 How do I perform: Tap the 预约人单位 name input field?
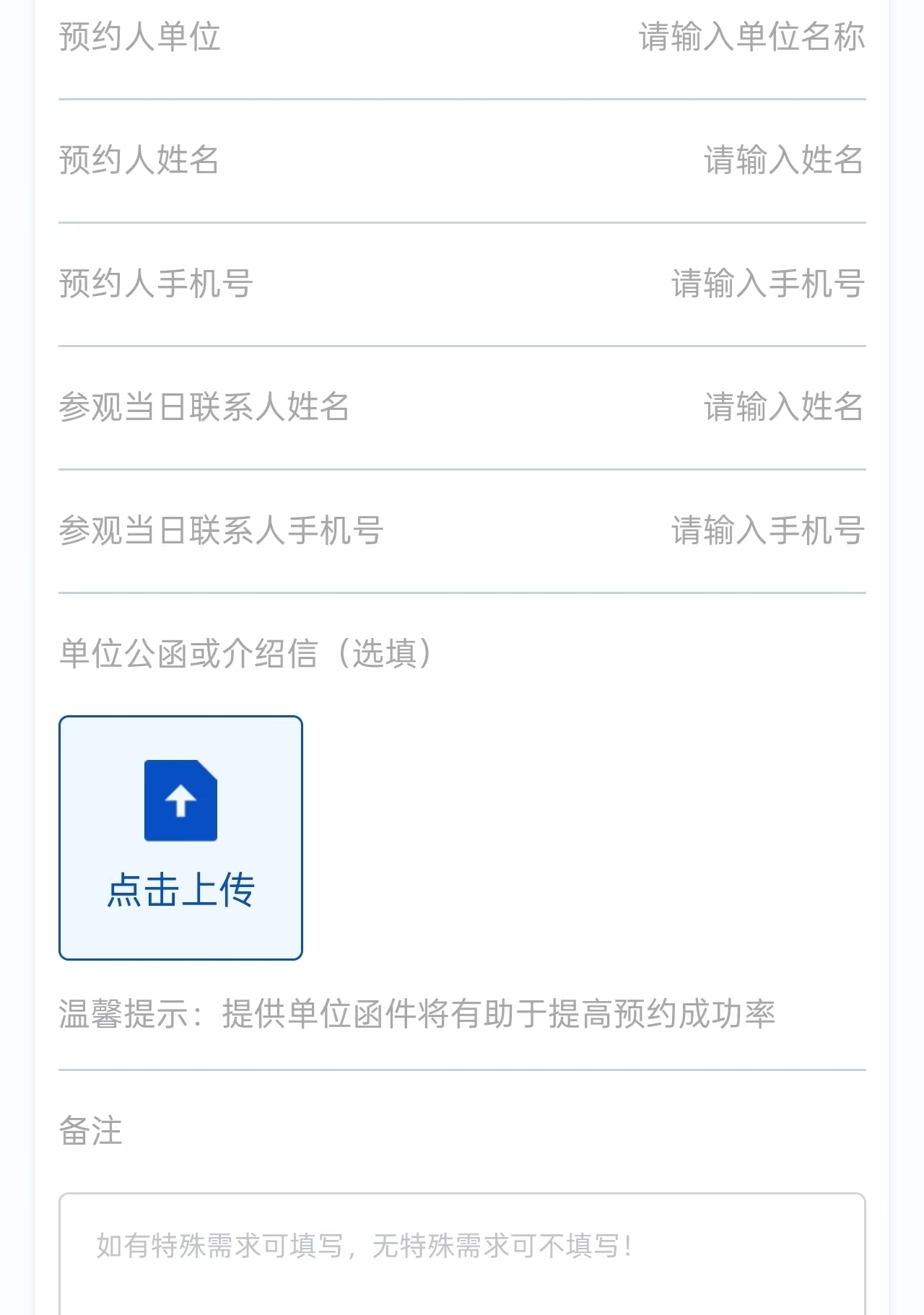[x=751, y=38]
